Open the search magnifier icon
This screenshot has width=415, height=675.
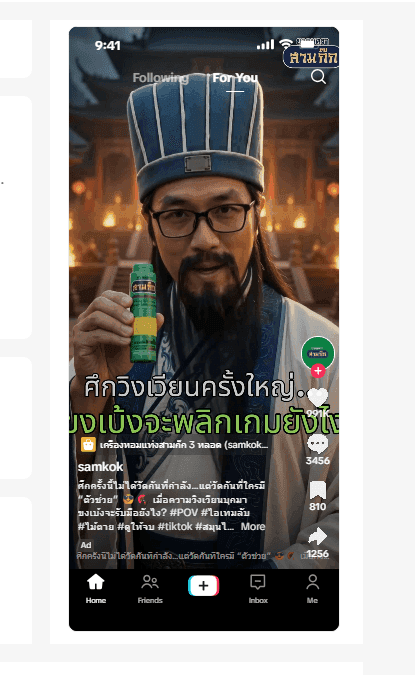point(318,77)
